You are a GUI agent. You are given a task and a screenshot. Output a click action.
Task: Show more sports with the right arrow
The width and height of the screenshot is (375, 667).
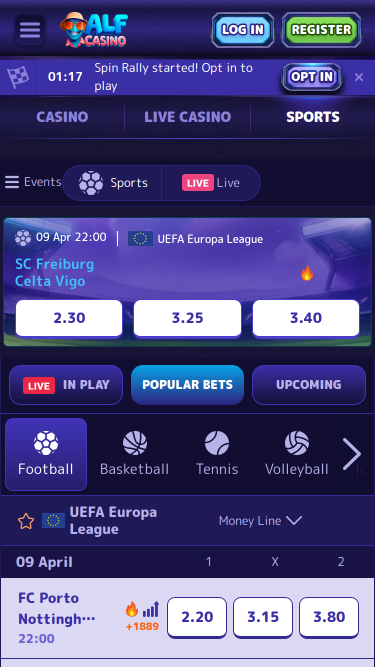(352, 454)
